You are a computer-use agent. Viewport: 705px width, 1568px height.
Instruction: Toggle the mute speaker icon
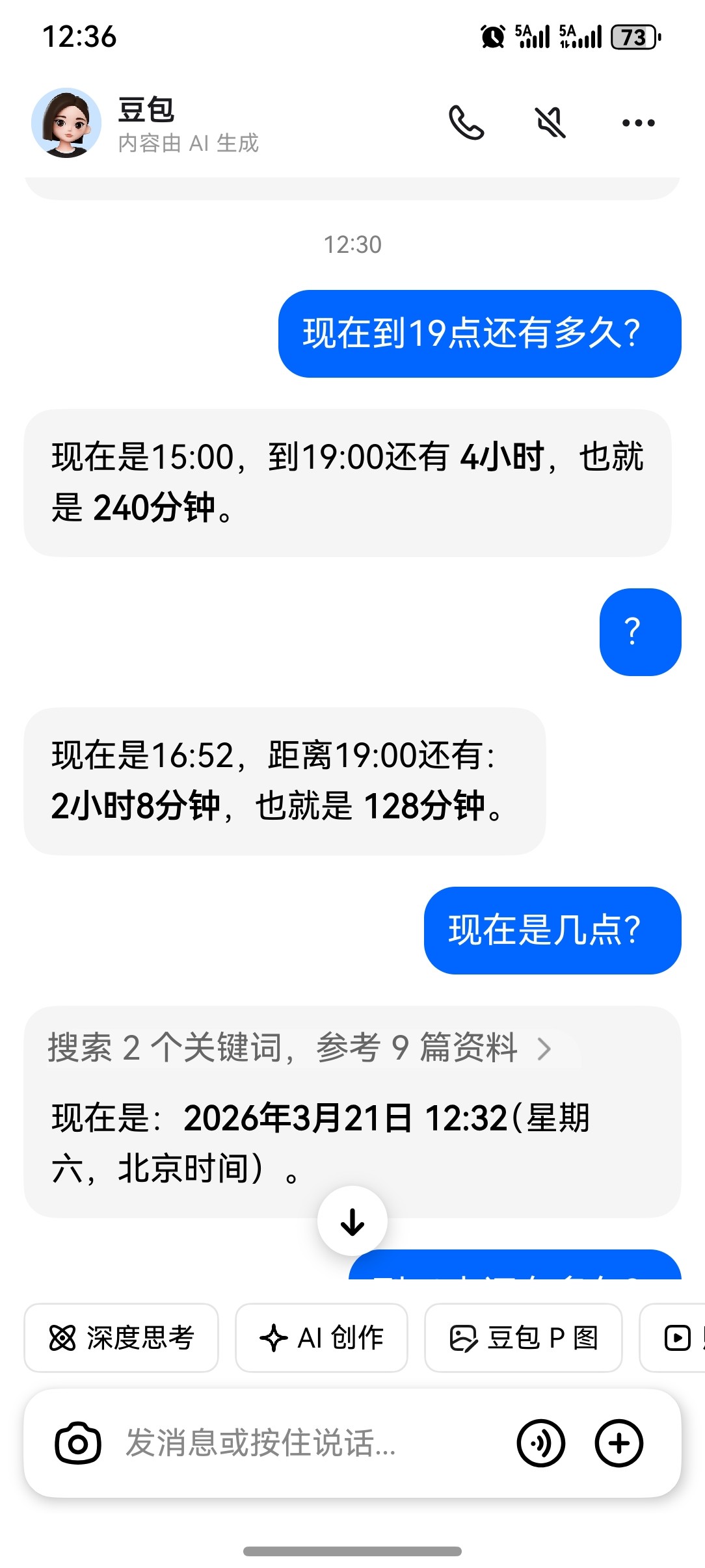click(x=550, y=123)
